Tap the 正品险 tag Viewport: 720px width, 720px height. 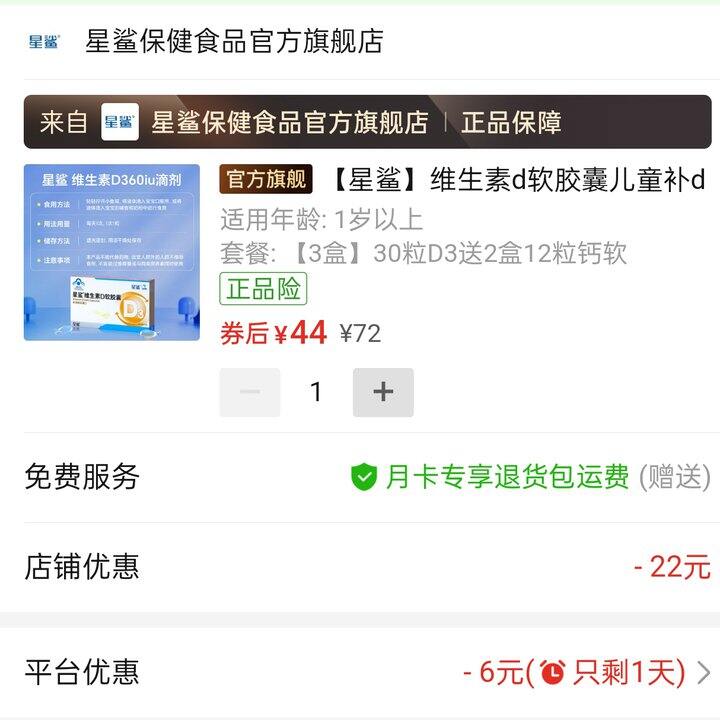[x=263, y=289]
